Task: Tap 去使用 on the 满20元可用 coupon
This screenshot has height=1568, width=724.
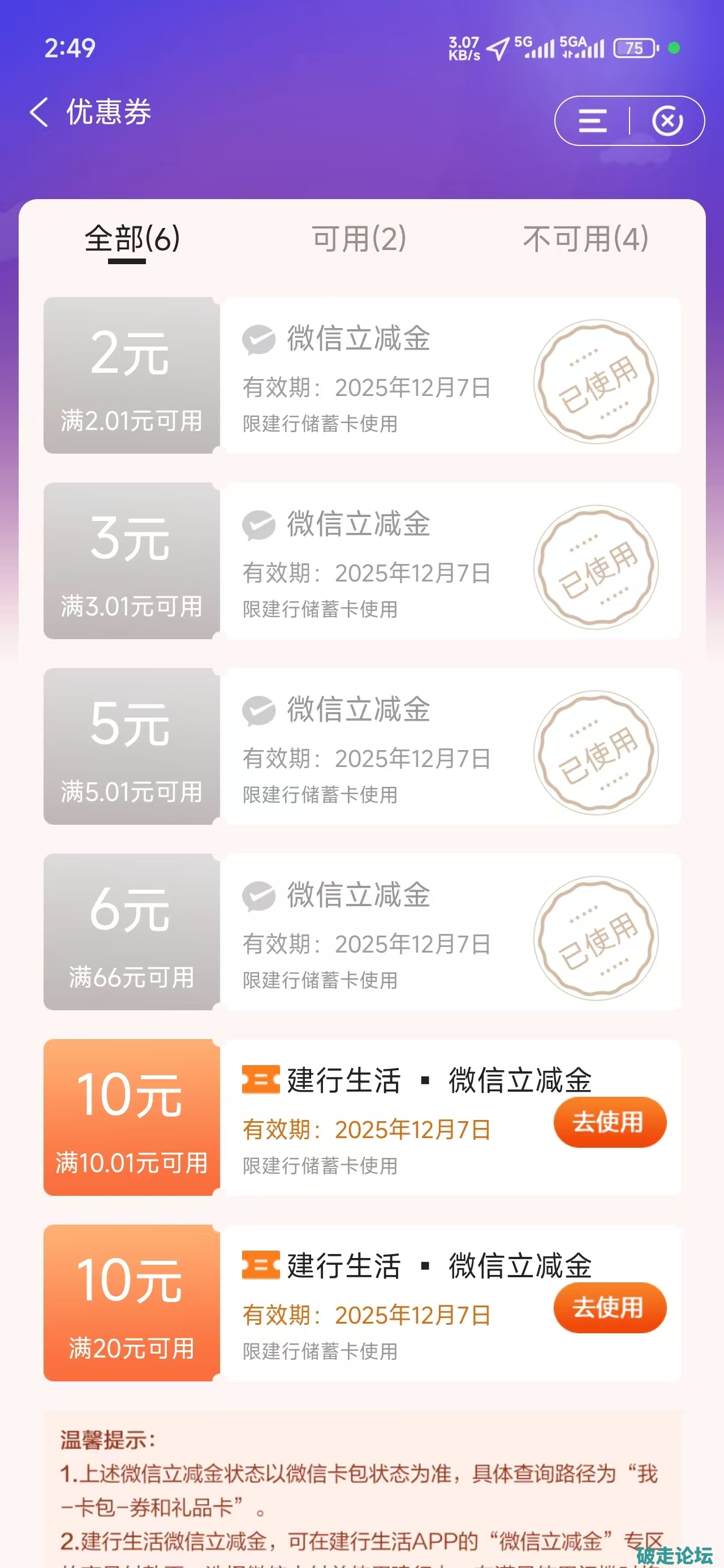Action: [x=610, y=1307]
